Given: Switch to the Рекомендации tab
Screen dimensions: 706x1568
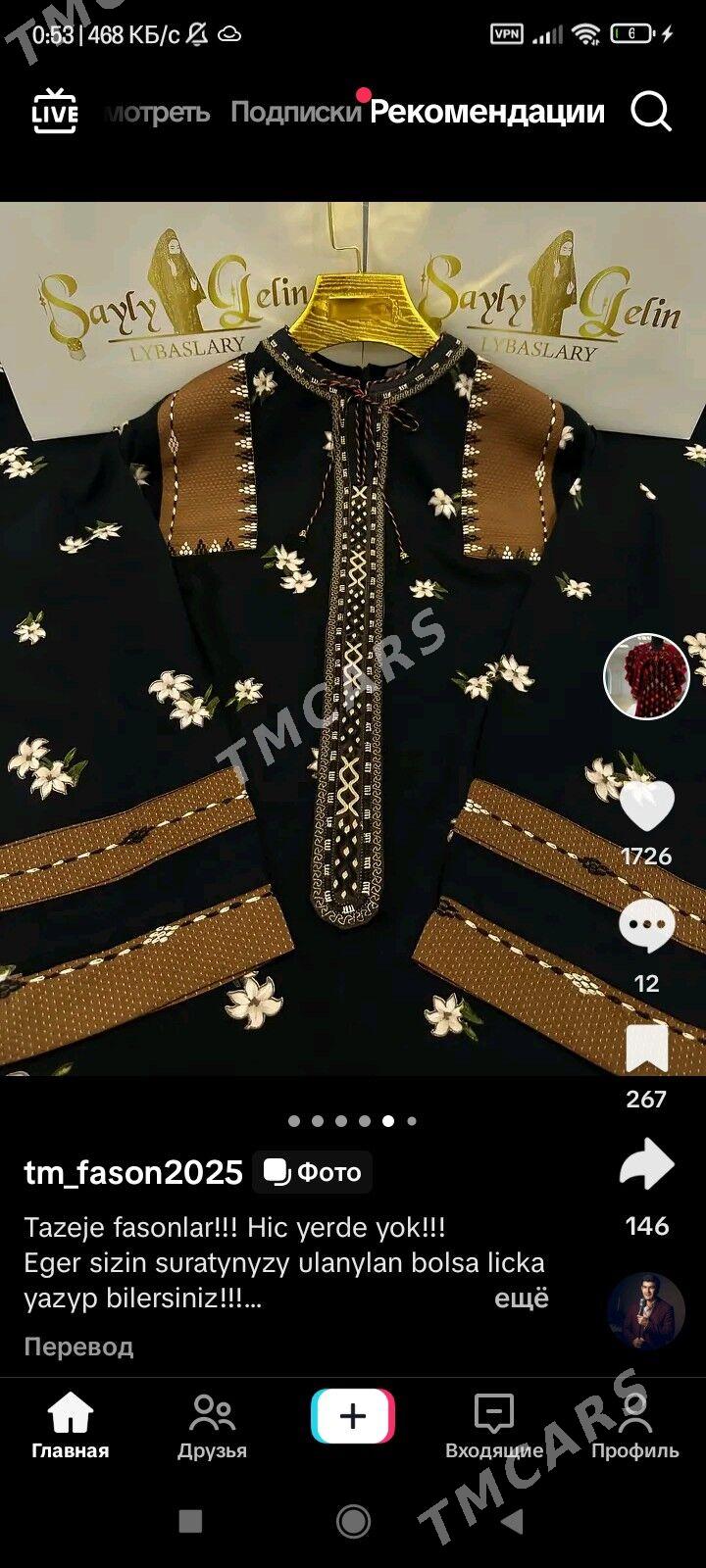Looking at the screenshot, I should point(487,112).
